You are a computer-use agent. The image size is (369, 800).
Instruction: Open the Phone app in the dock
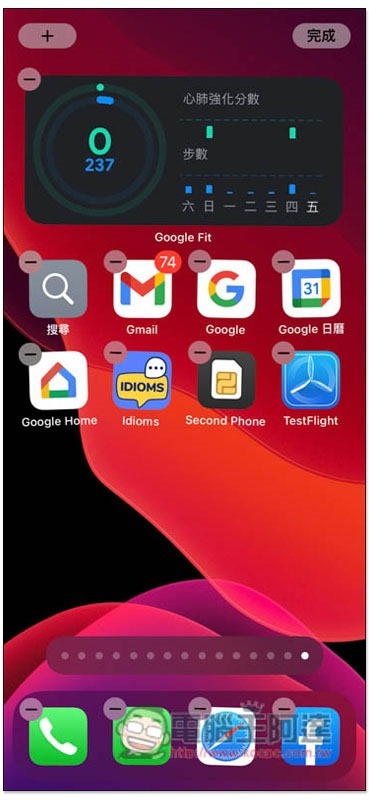click(x=58, y=736)
